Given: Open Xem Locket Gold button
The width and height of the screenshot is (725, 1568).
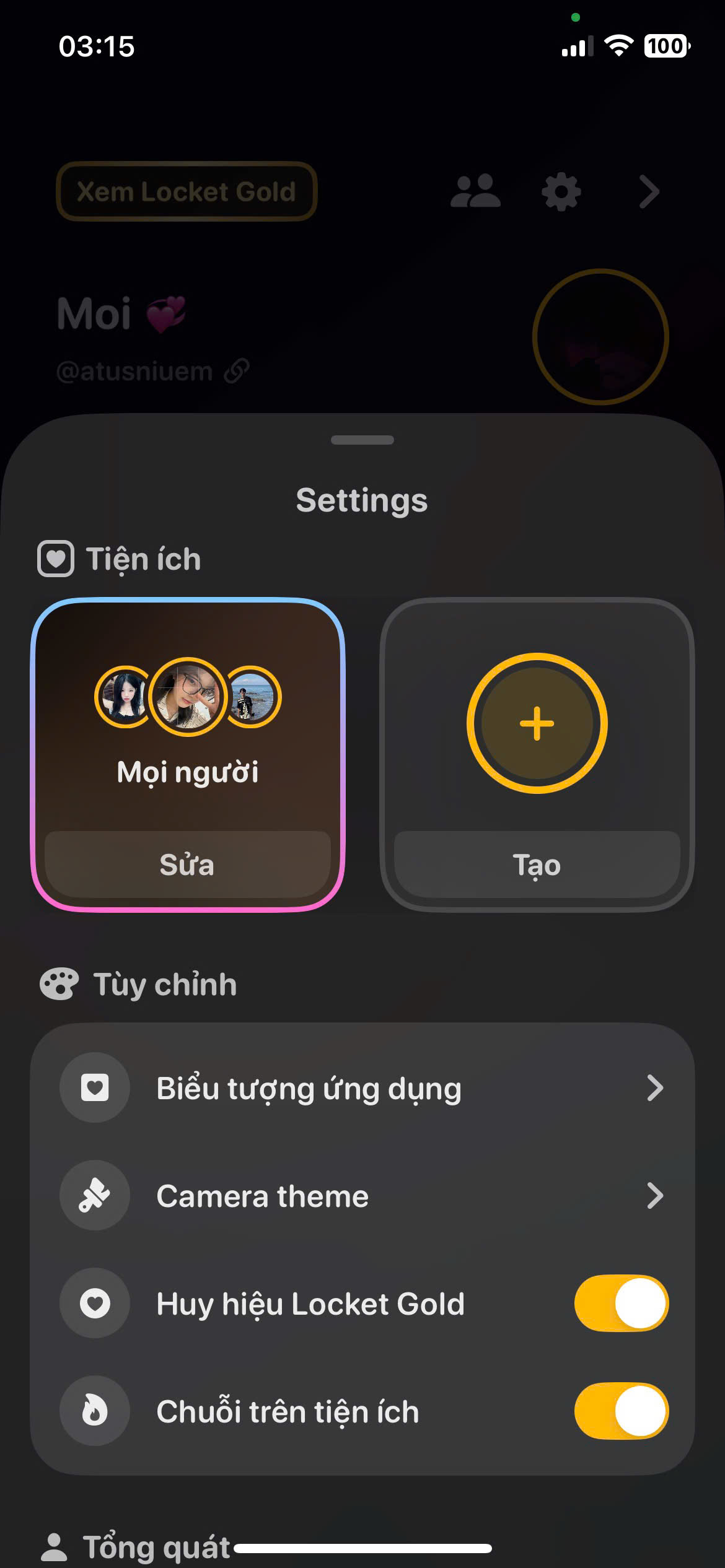Looking at the screenshot, I should (x=187, y=191).
